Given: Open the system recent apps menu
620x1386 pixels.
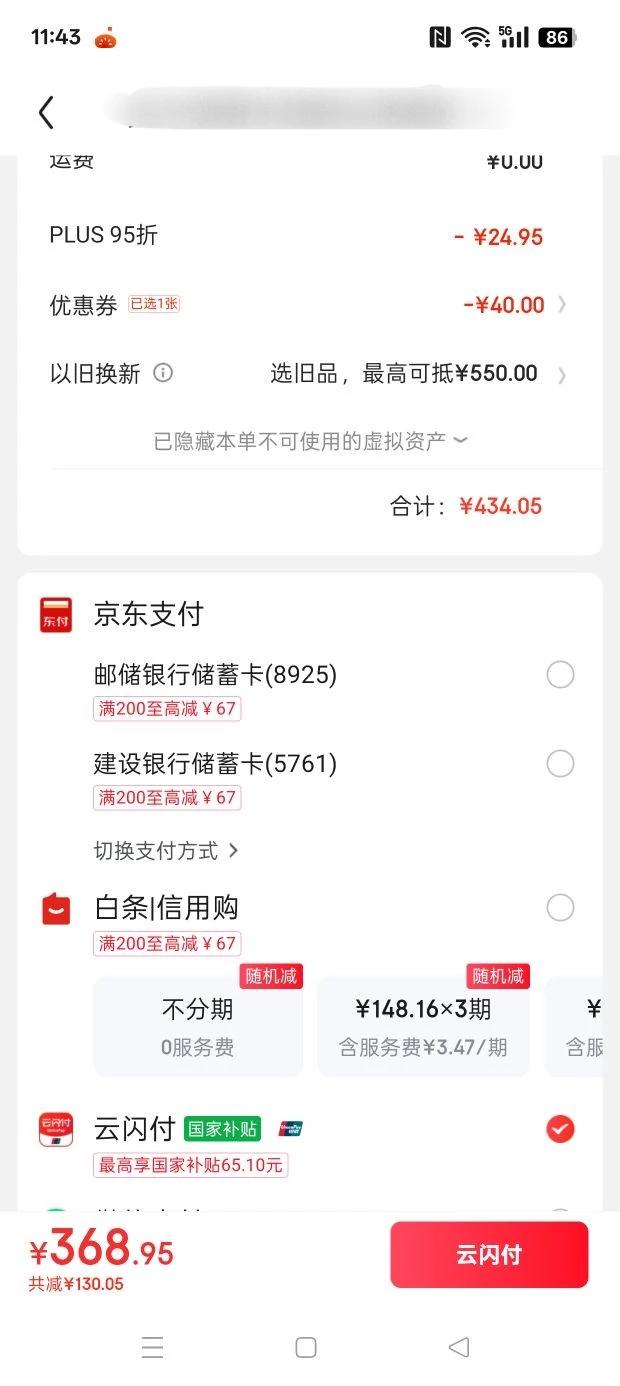Looking at the screenshot, I should click(153, 1347).
